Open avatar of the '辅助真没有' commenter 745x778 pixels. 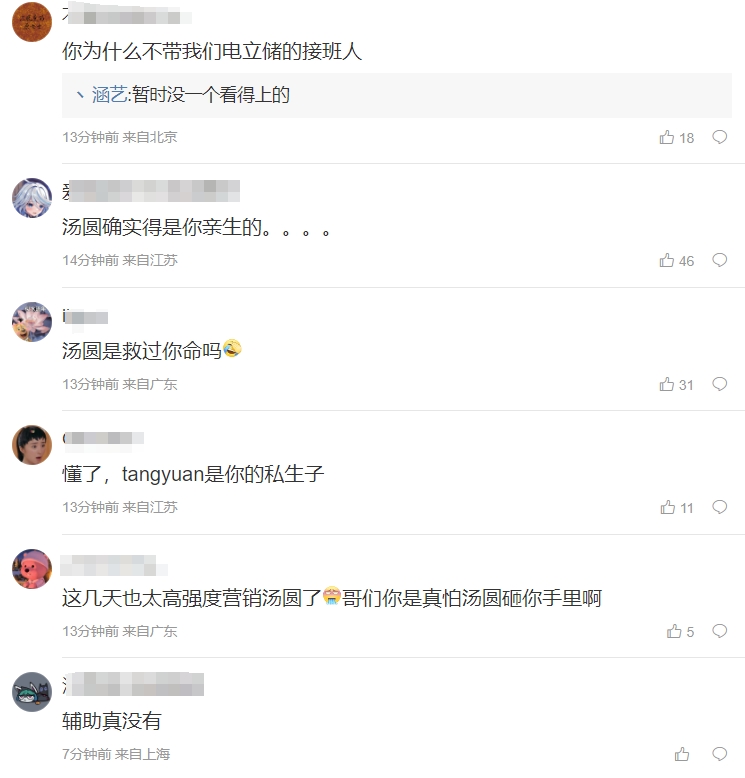[32, 692]
